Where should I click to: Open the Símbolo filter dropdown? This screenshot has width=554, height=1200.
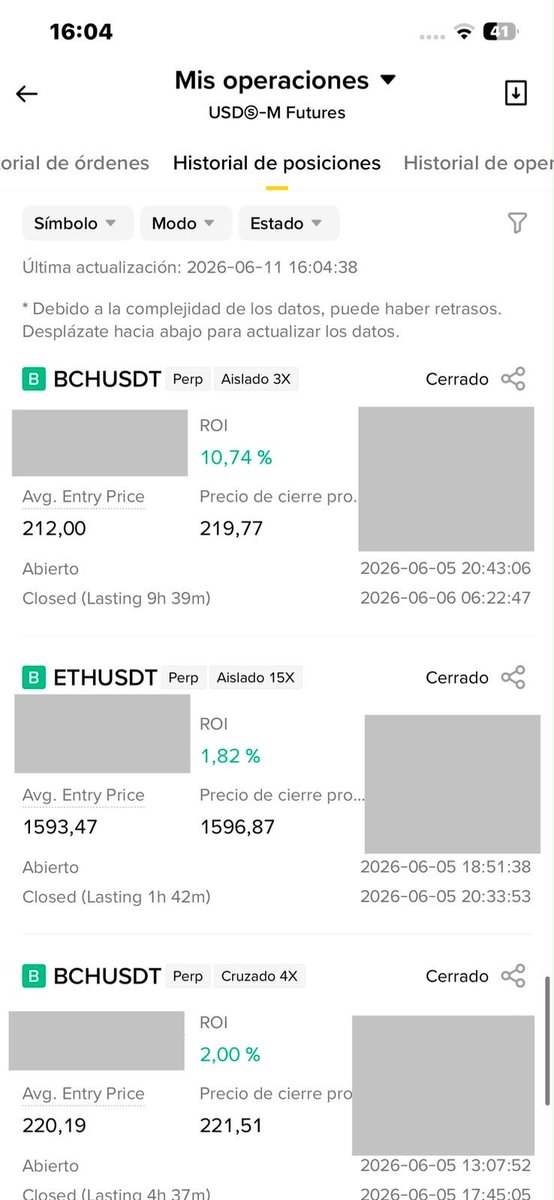click(x=78, y=223)
